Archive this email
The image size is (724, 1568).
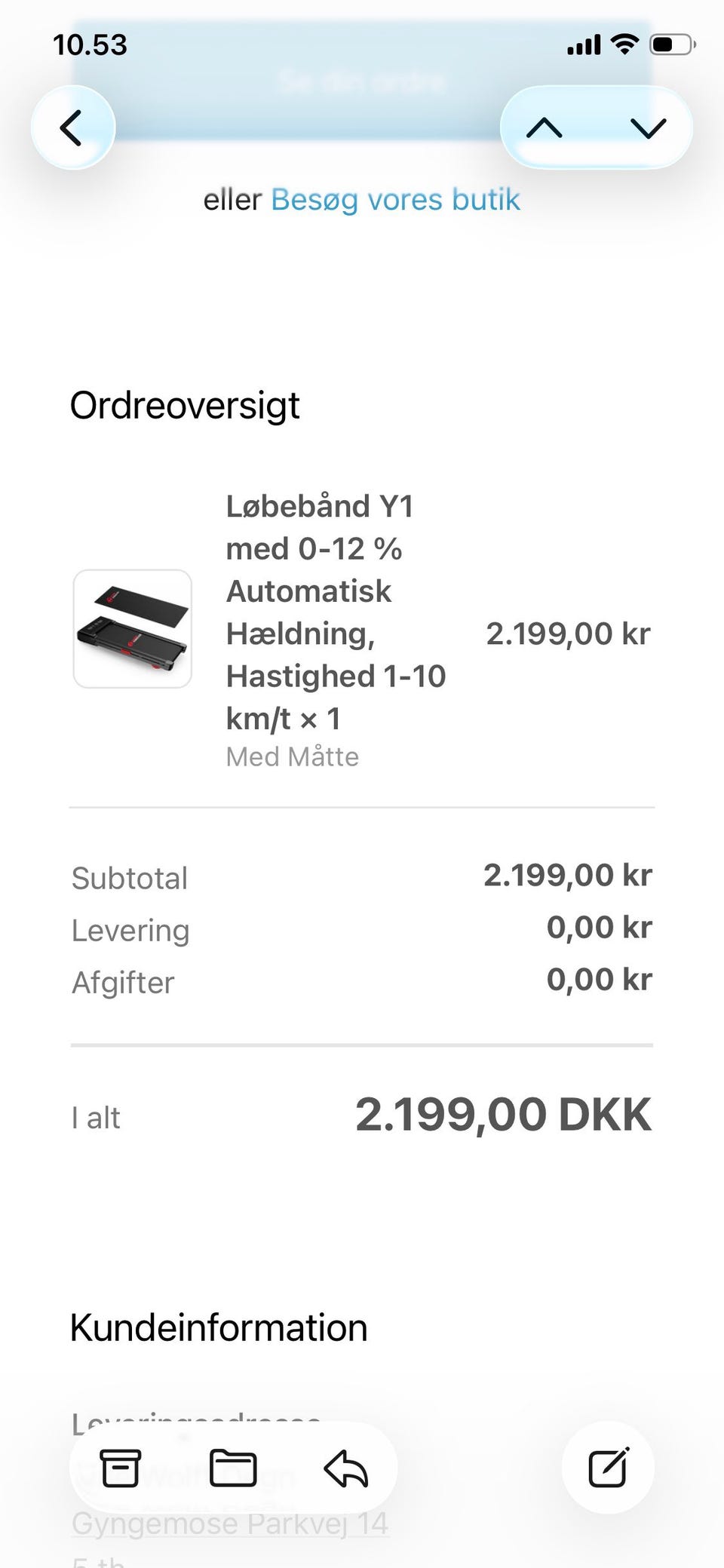121,1468
